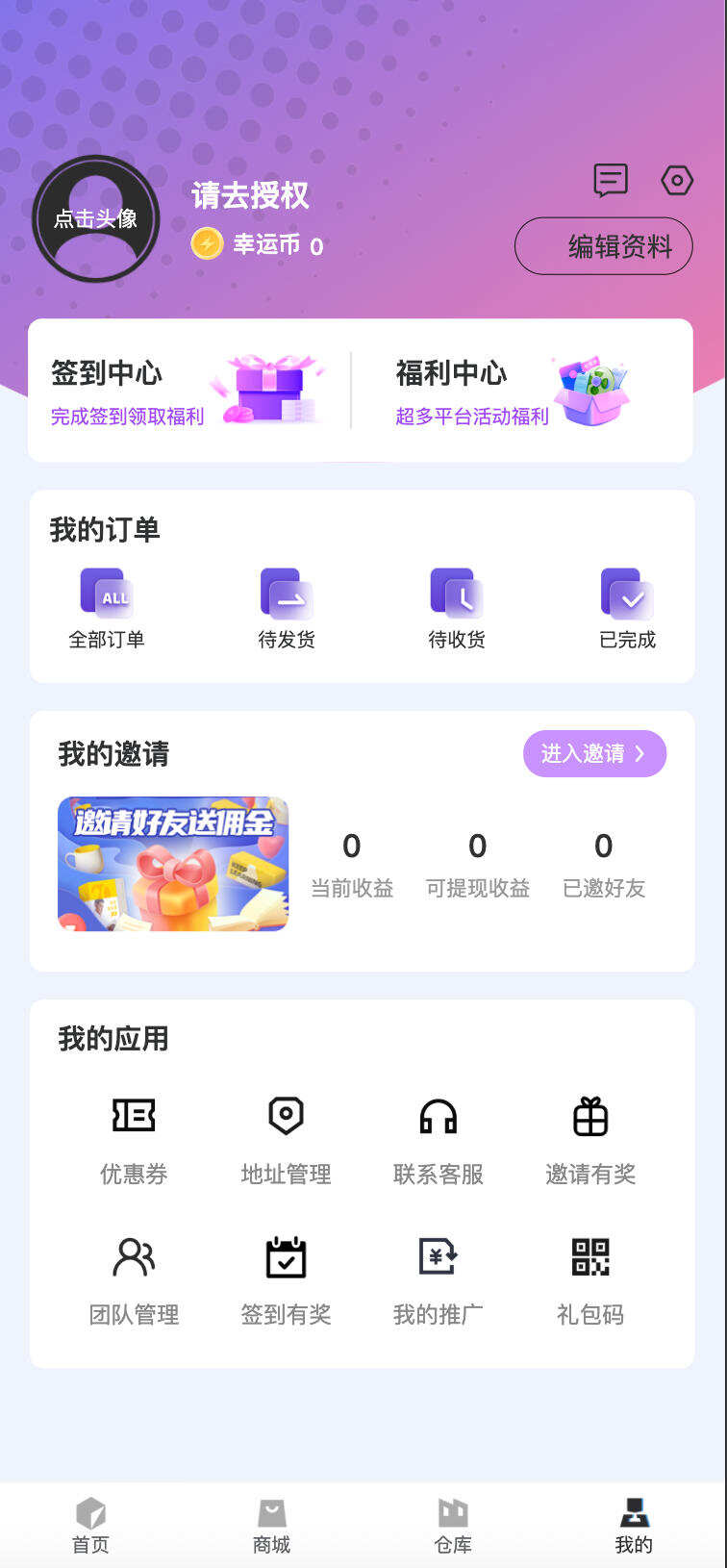Screen dimensions: 727x1568
Task: Open the 优惠券 coupon icon
Action: (134, 1116)
